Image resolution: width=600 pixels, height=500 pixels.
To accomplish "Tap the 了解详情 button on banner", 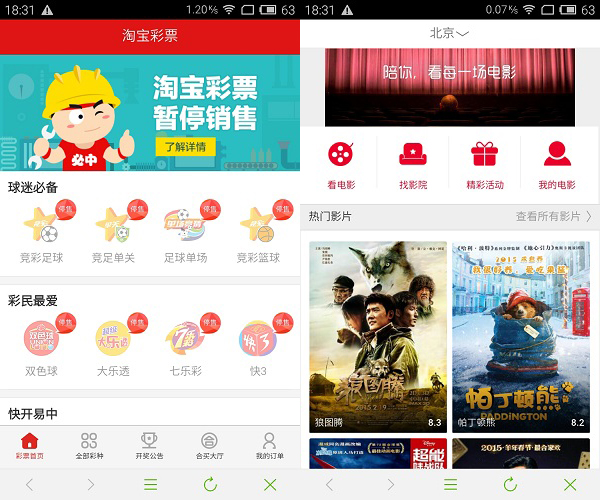I will point(185,147).
